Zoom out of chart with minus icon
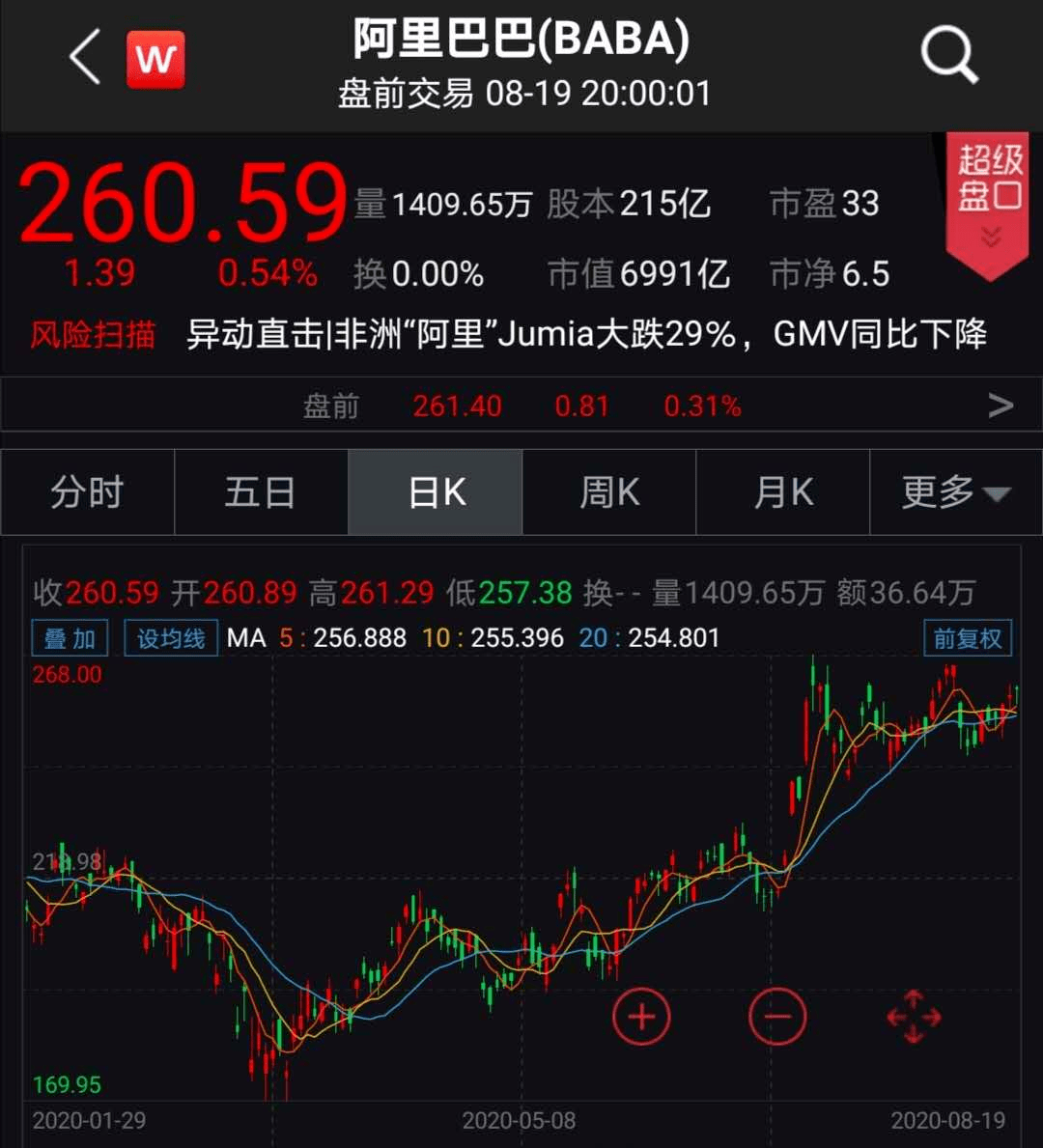 778,1017
